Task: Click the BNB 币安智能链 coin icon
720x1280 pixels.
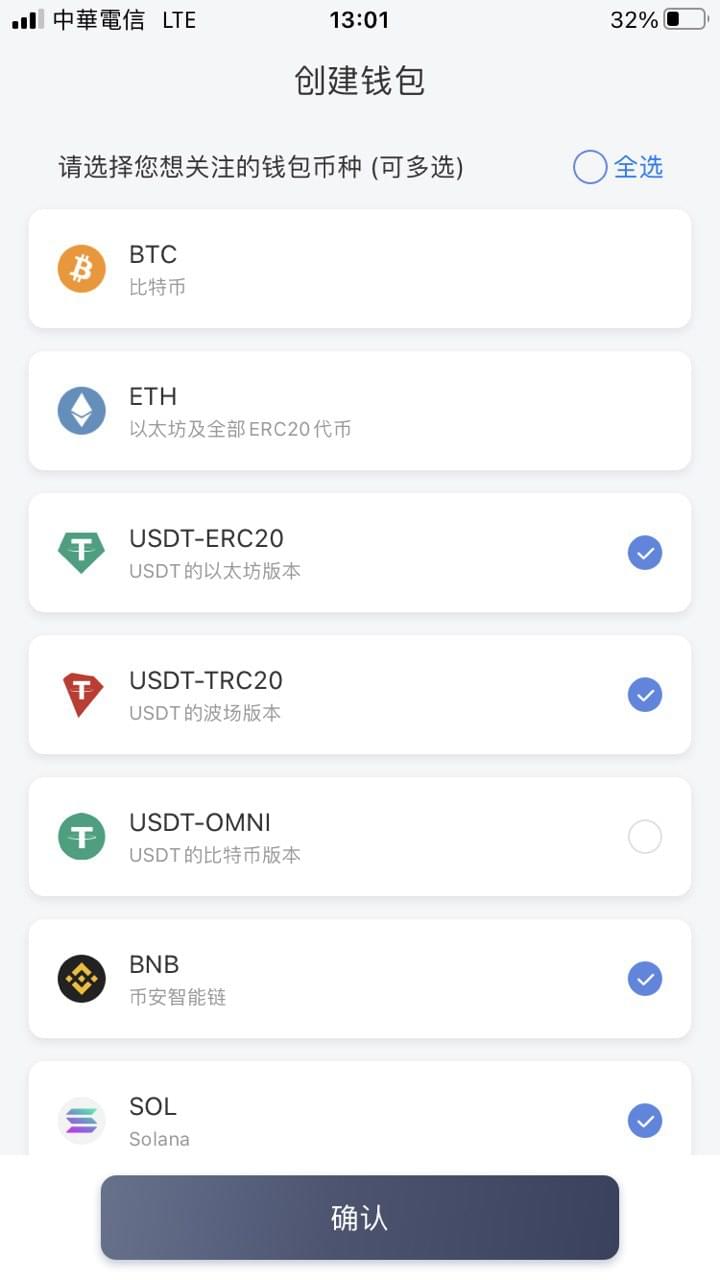Action: pos(81,978)
